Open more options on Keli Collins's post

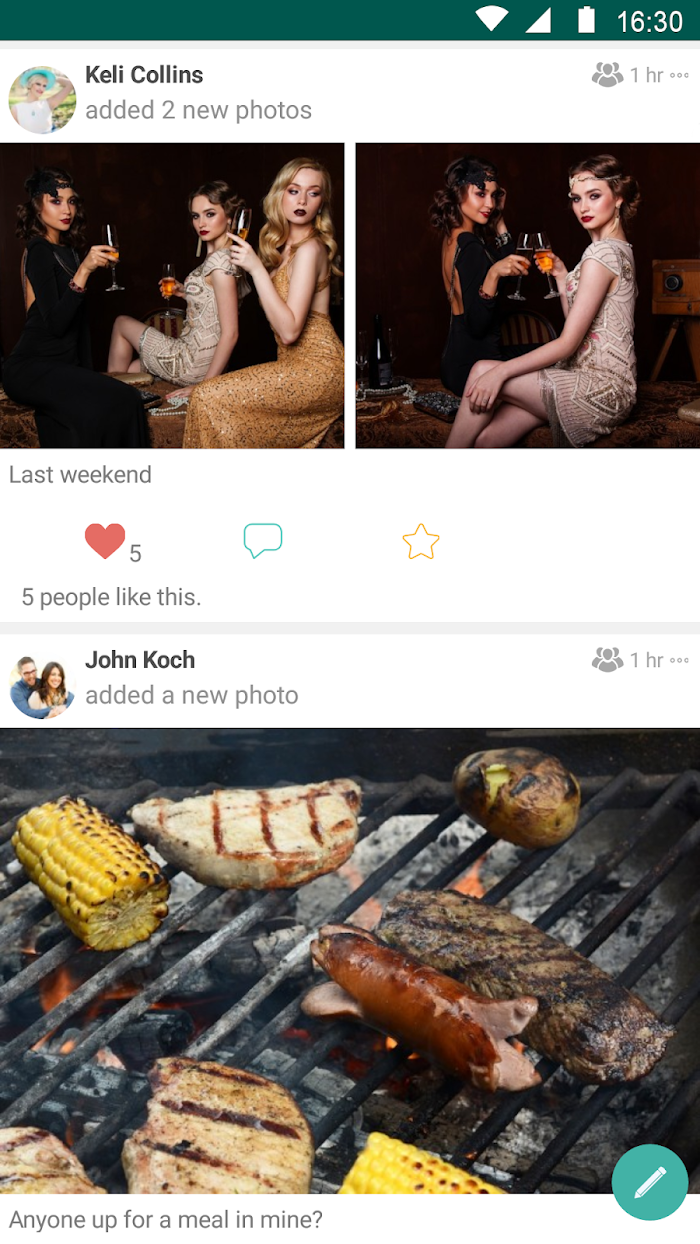point(680,75)
